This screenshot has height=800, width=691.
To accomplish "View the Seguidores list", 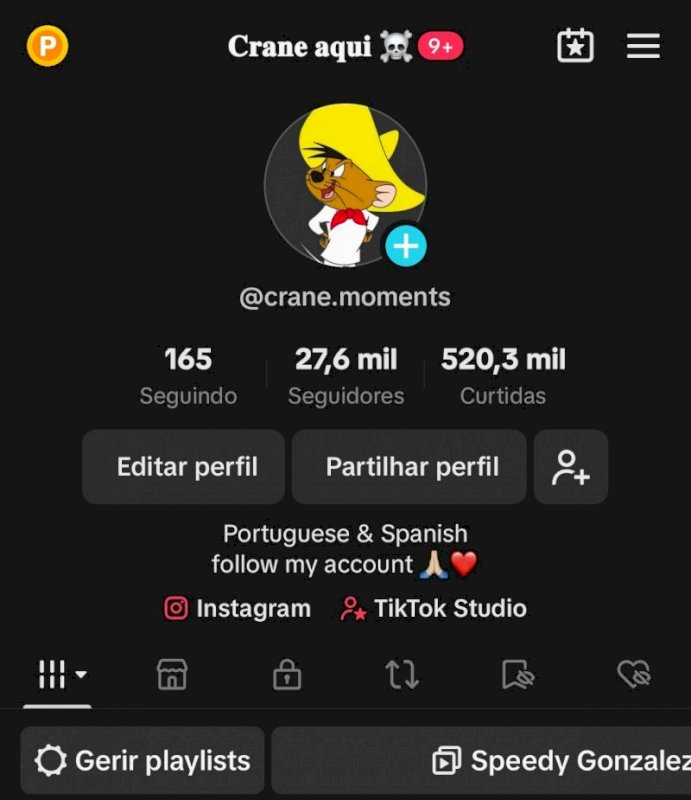I will 346,376.
